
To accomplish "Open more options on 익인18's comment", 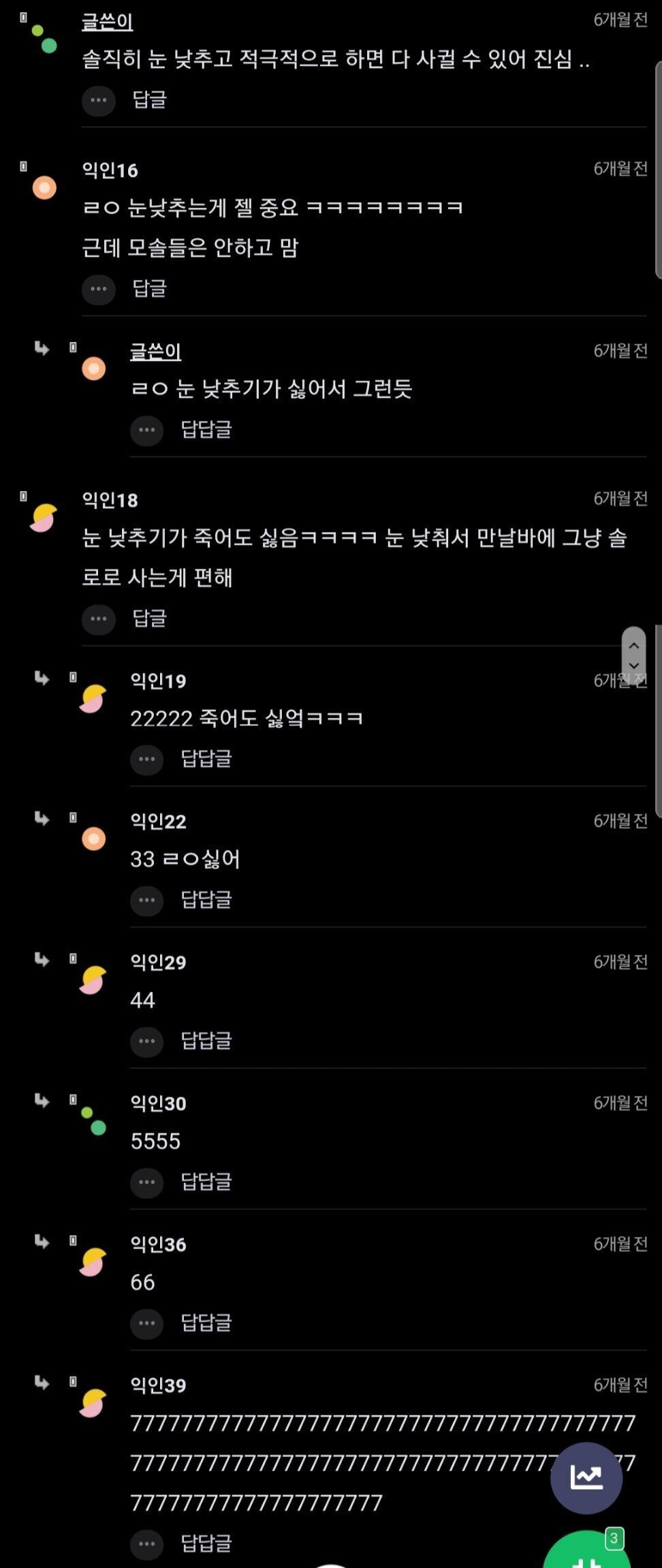I will click(99, 618).
